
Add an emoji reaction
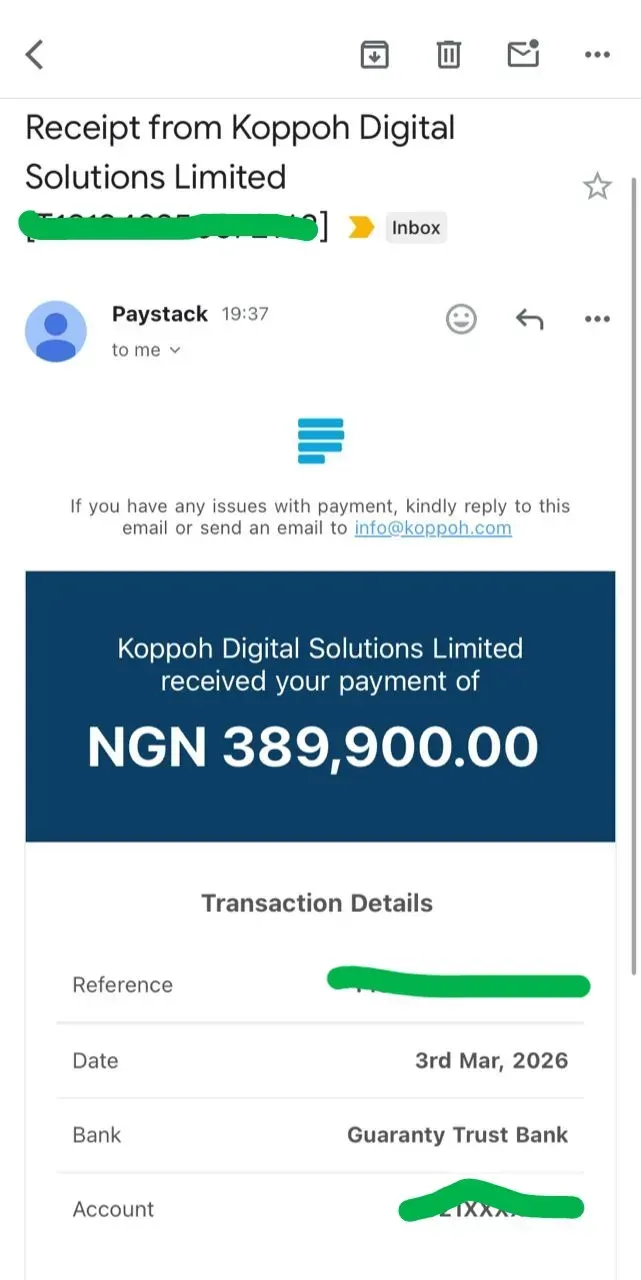click(x=461, y=319)
